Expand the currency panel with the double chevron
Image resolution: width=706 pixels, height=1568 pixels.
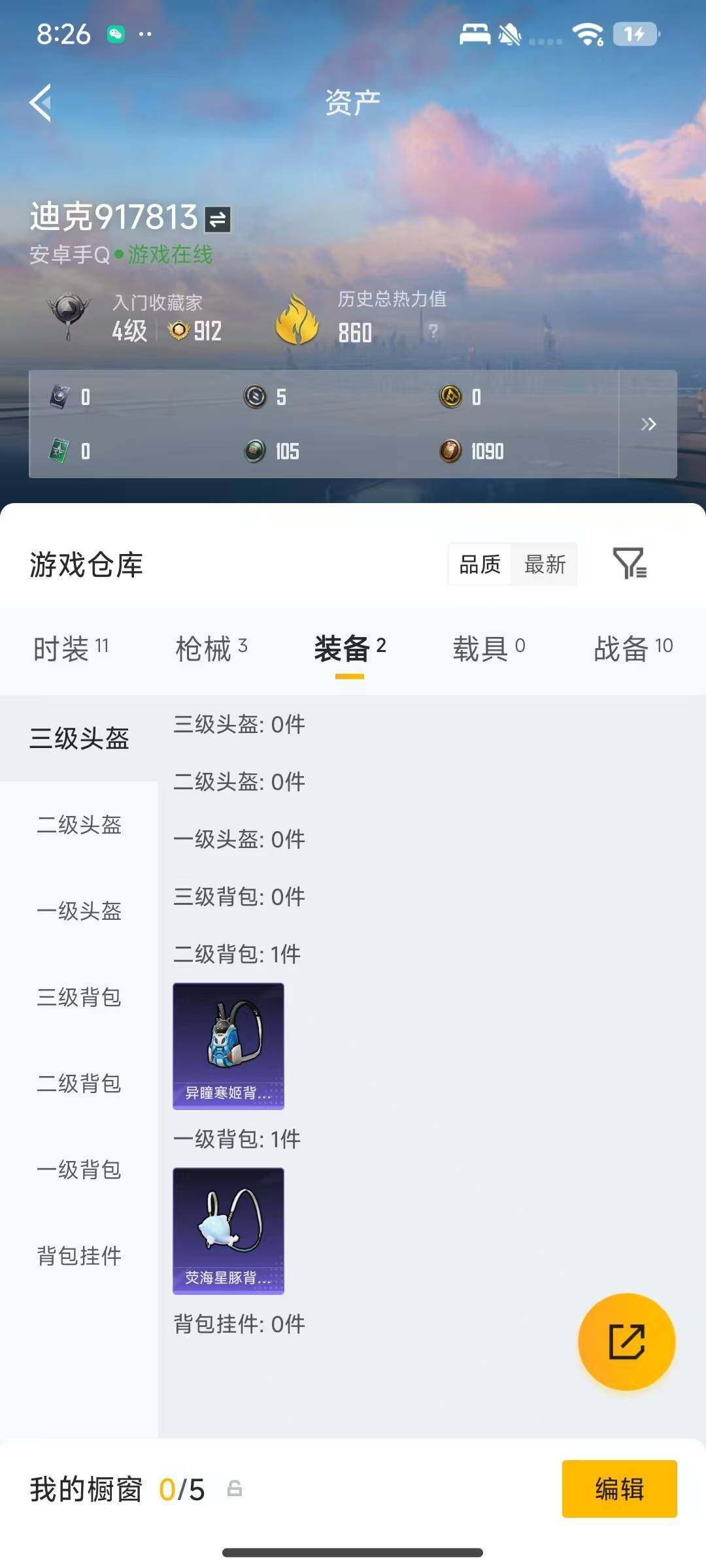(649, 424)
